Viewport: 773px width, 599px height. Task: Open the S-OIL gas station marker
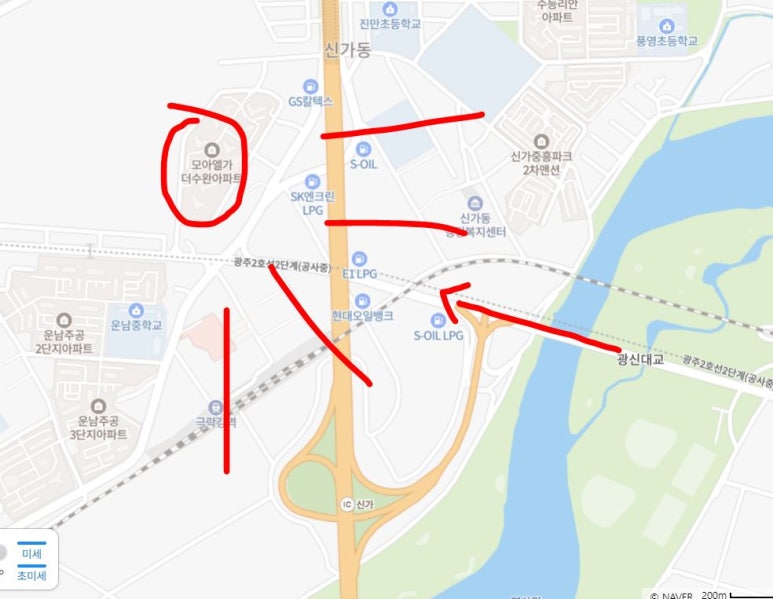(x=364, y=148)
